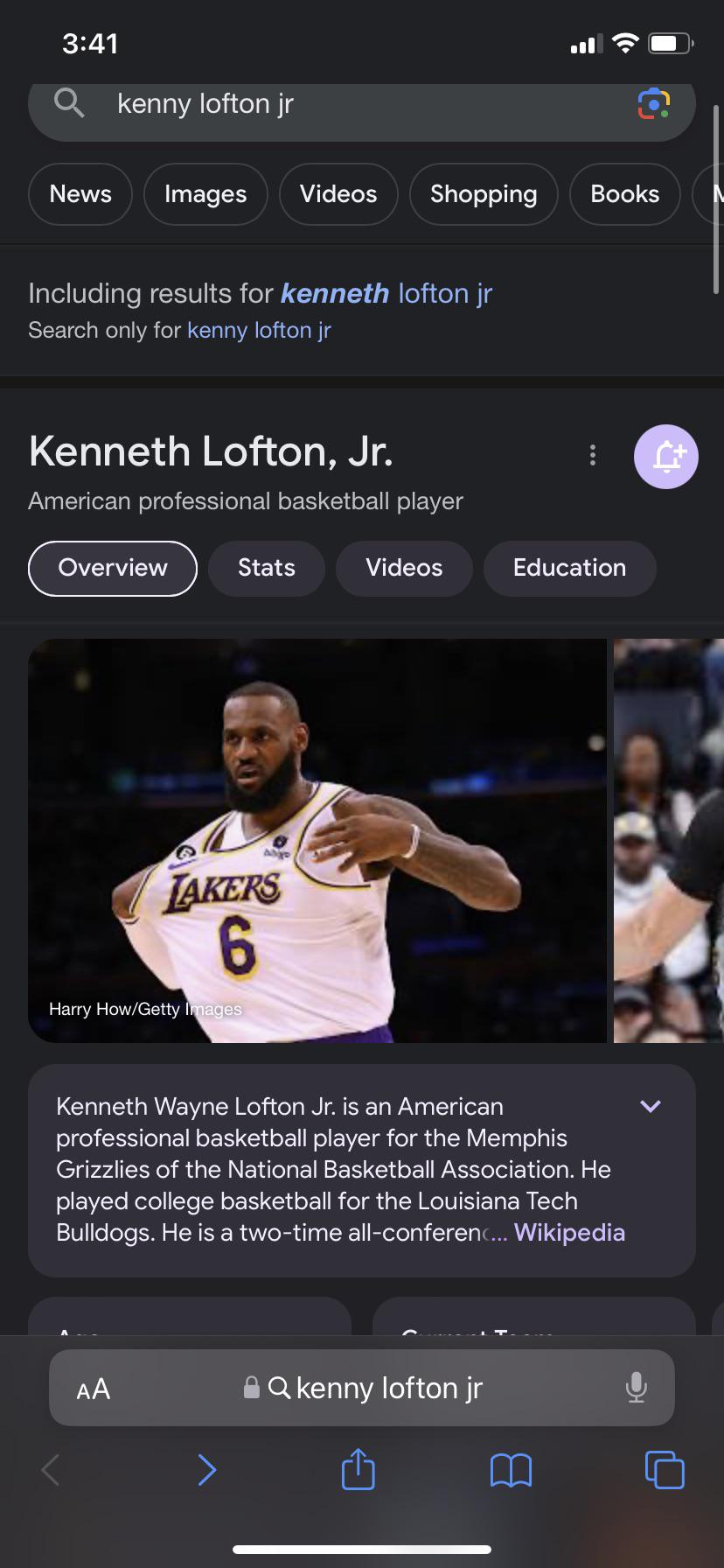Open the knowledge panel overflow menu
The width and height of the screenshot is (724, 1568).
click(593, 455)
